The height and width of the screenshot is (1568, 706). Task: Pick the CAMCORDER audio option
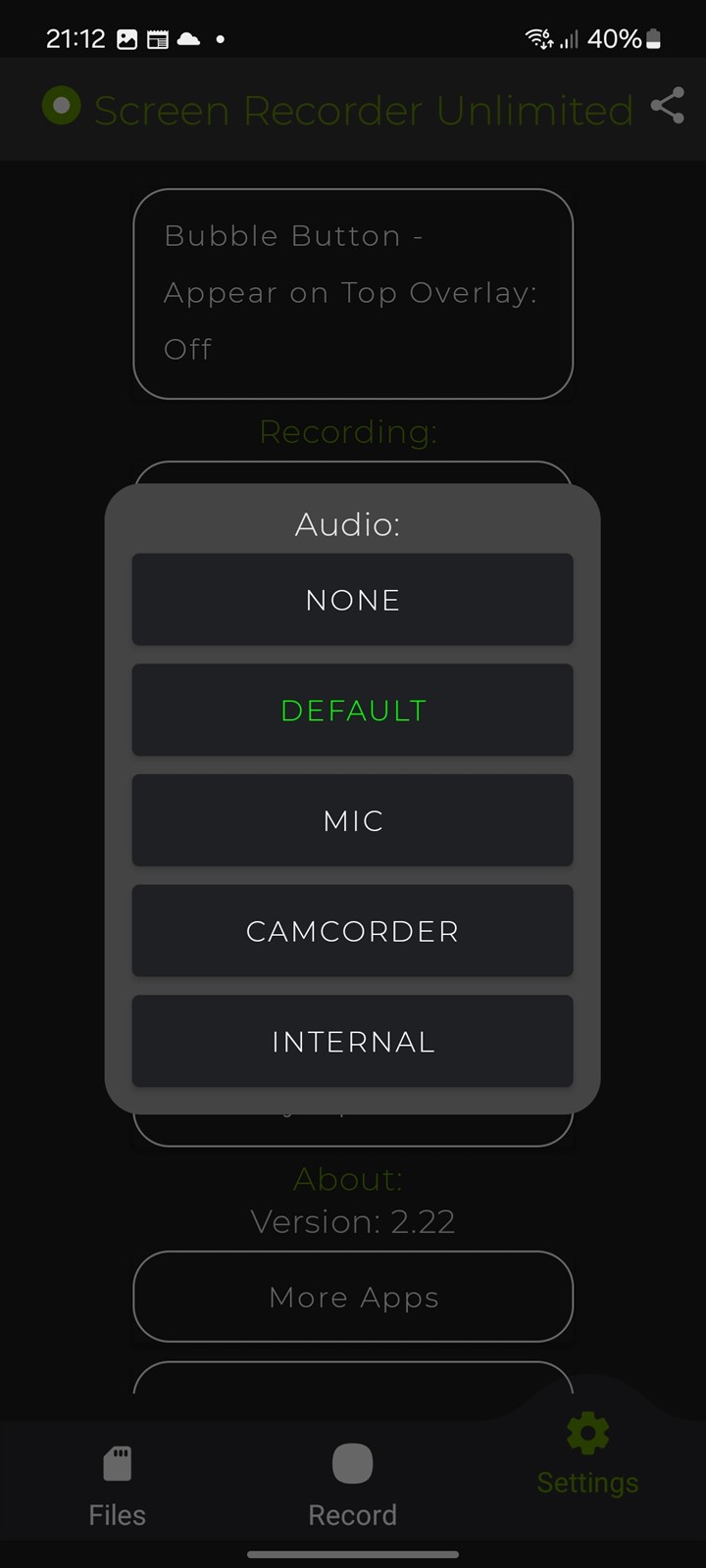[353, 931]
